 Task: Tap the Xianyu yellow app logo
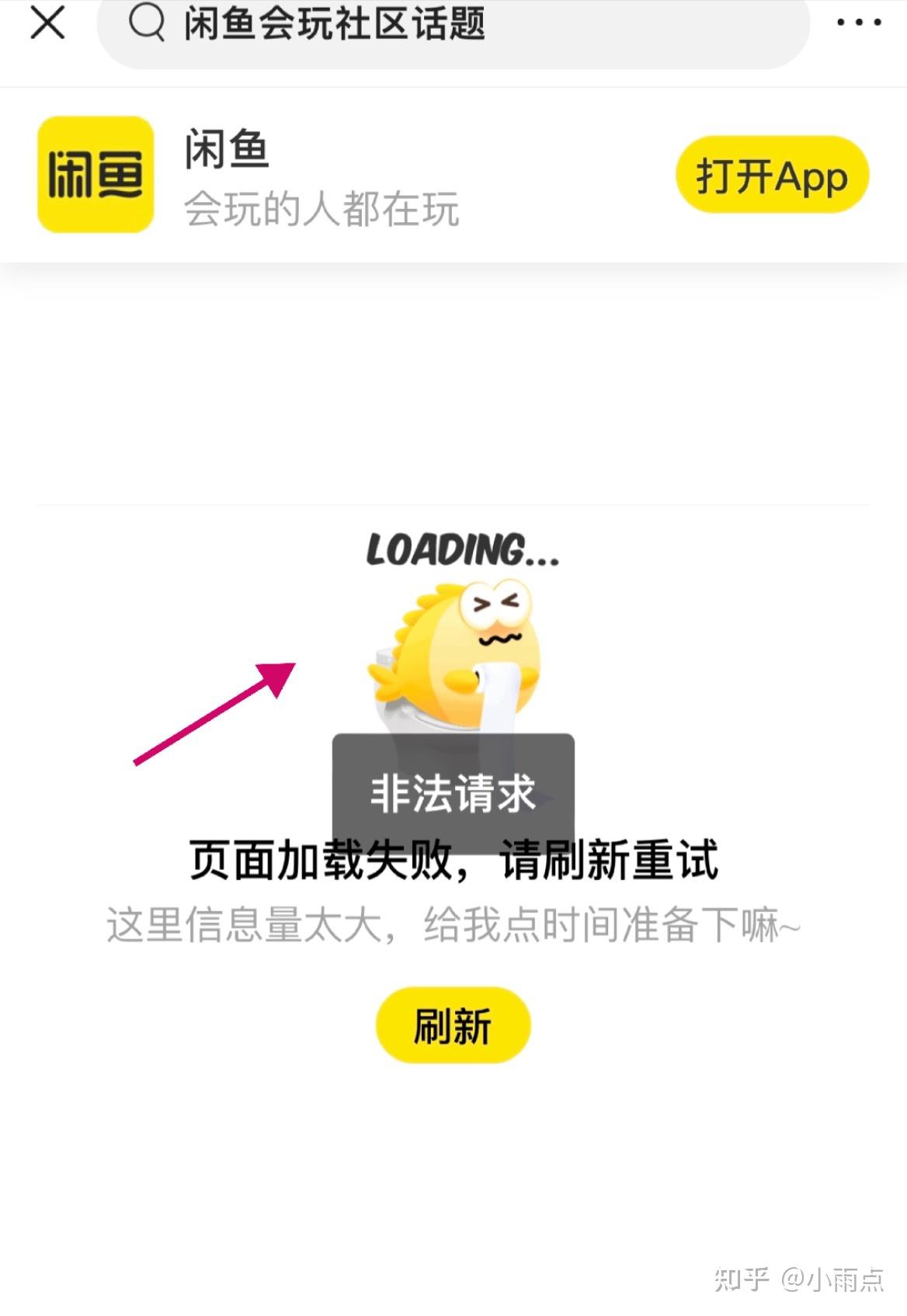tap(93, 175)
